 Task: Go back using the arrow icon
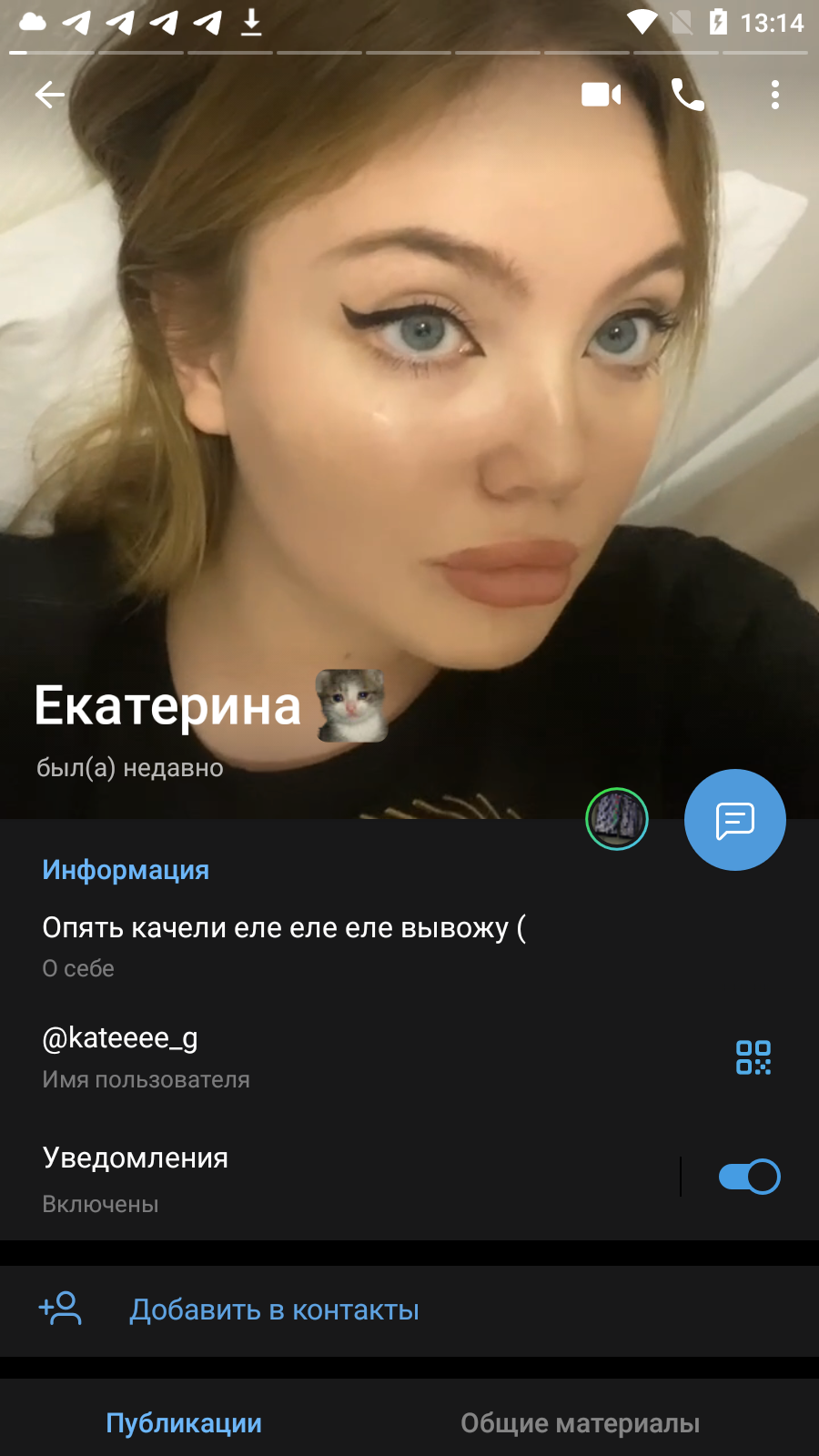pos(50,95)
